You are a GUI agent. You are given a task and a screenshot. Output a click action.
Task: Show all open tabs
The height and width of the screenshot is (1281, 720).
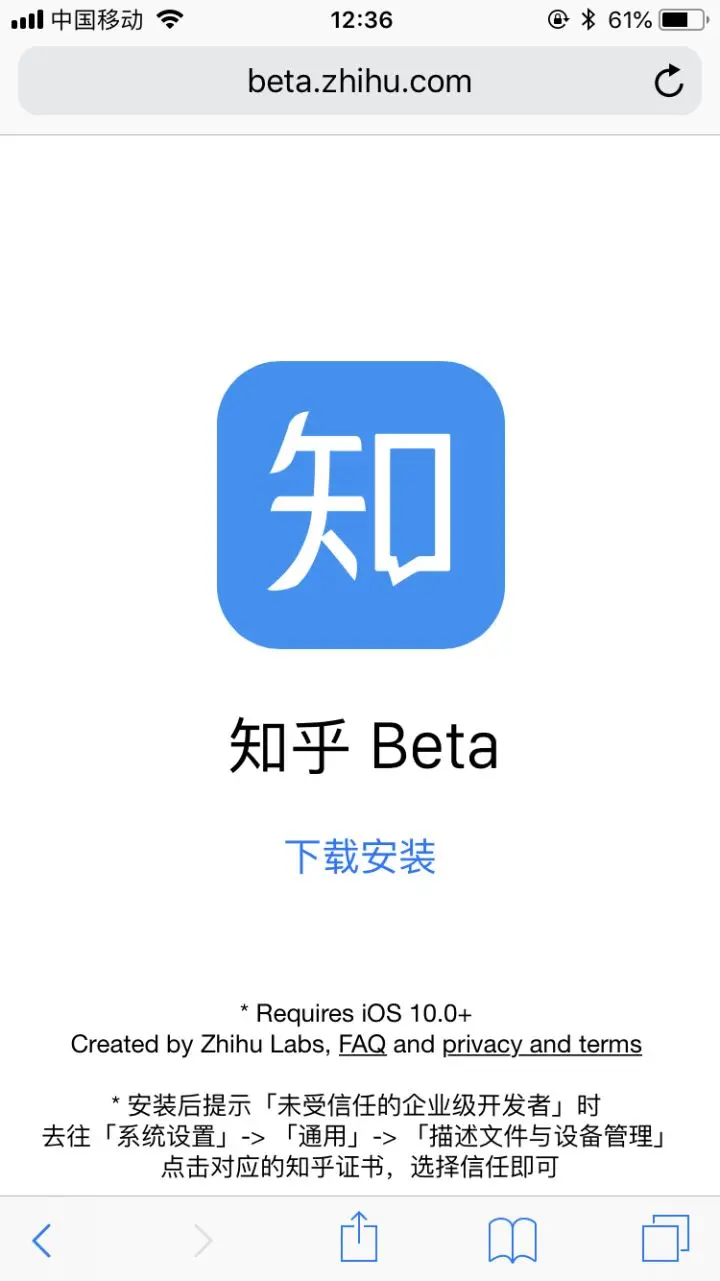tap(665, 1240)
